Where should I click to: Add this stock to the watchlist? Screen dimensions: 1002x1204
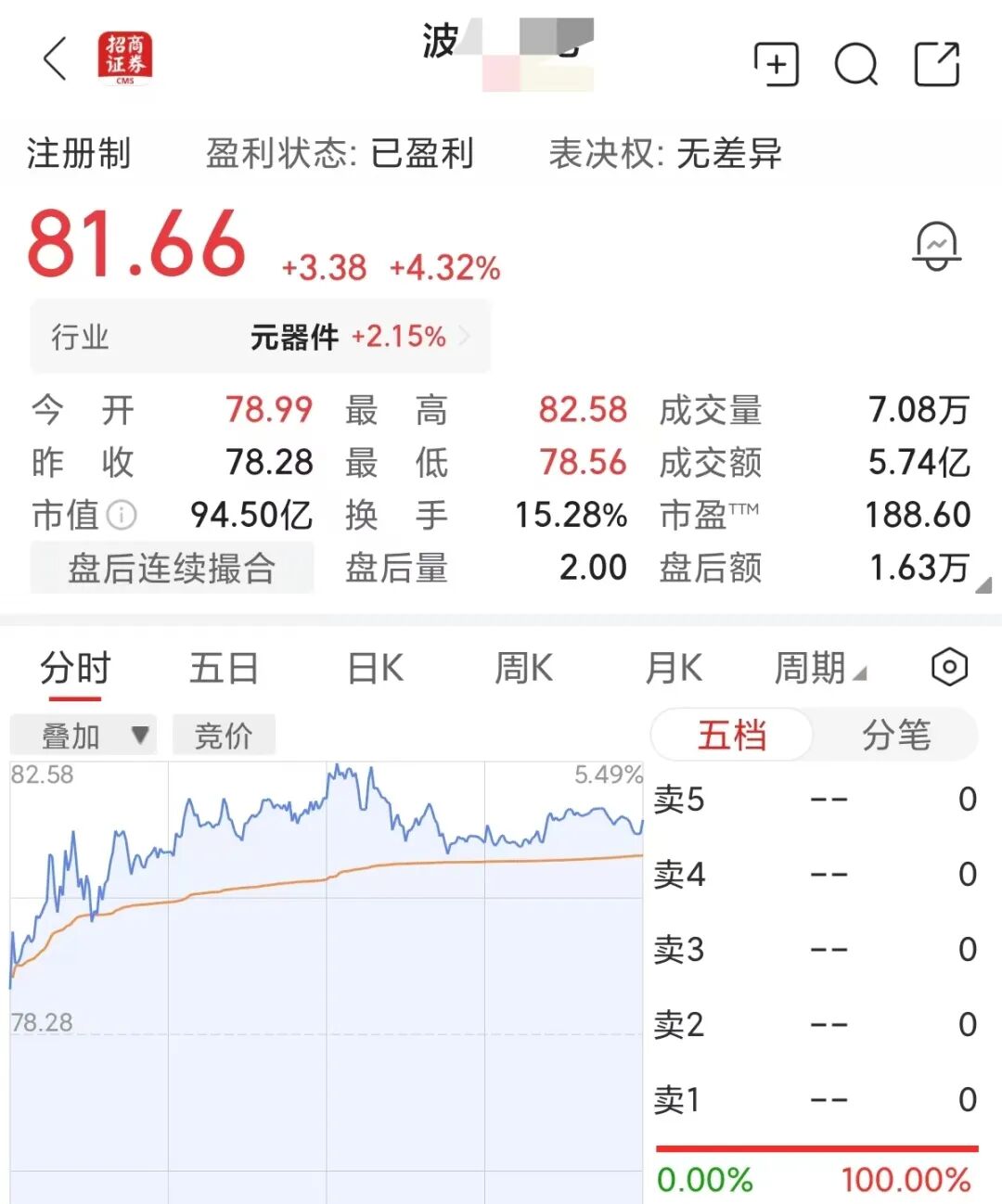[x=776, y=64]
